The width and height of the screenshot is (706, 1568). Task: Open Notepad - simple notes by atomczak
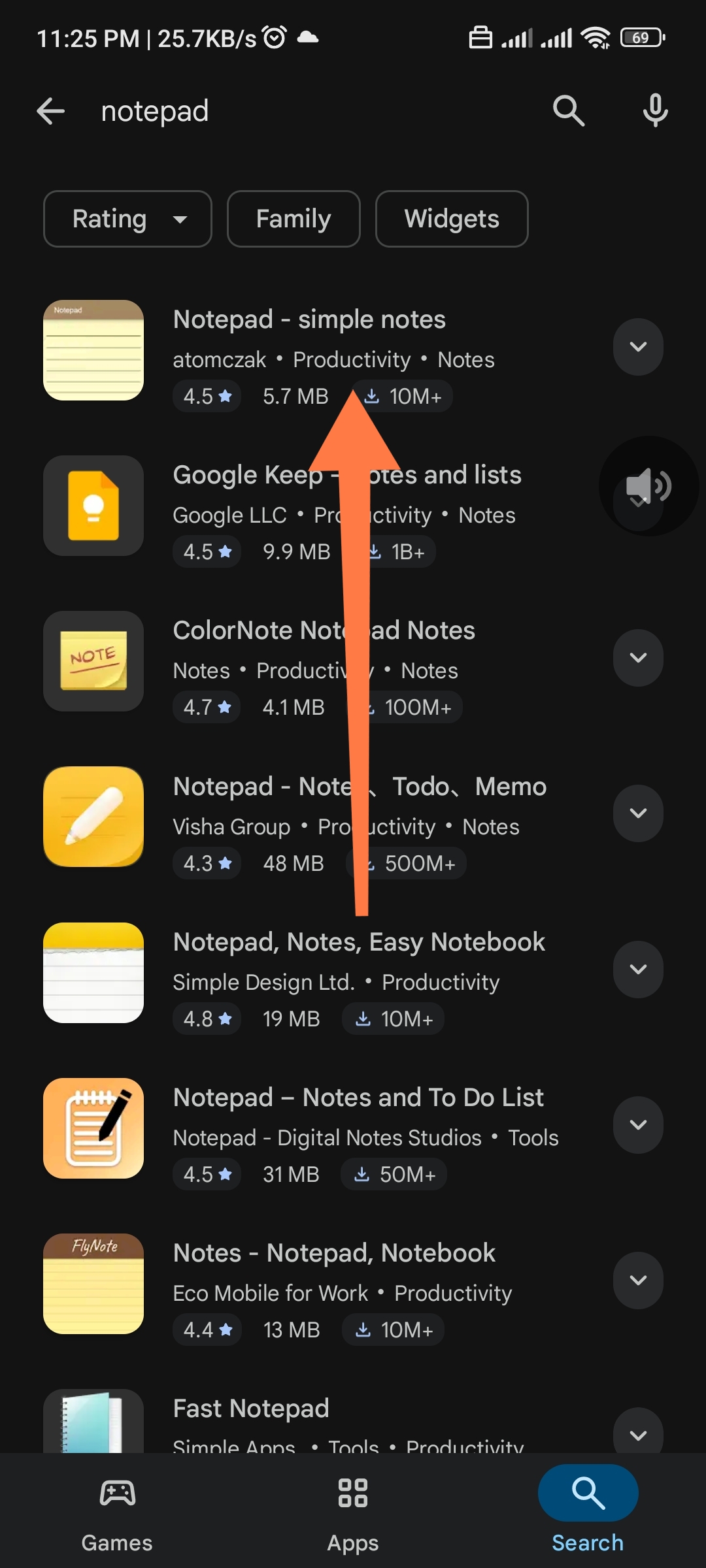[x=309, y=320]
